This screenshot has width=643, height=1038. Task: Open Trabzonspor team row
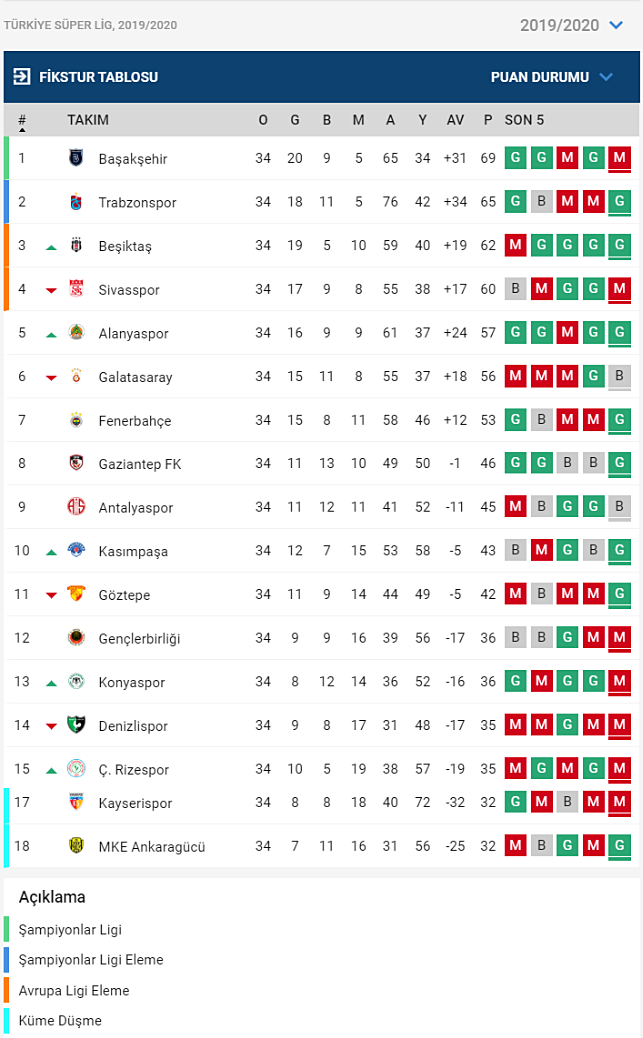click(137, 202)
